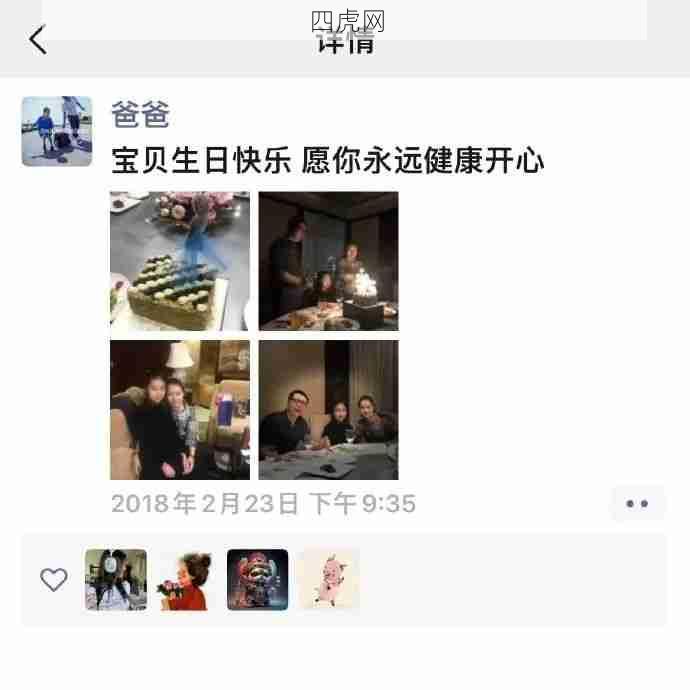The height and width of the screenshot is (690, 690).
Task: View the photo of three people at the table
Action: [328, 410]
